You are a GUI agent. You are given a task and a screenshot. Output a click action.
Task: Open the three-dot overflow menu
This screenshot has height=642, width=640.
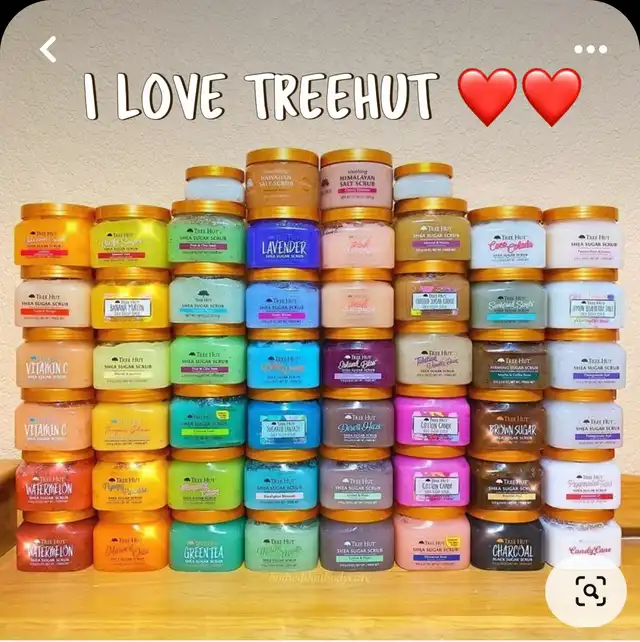[590, 49]
